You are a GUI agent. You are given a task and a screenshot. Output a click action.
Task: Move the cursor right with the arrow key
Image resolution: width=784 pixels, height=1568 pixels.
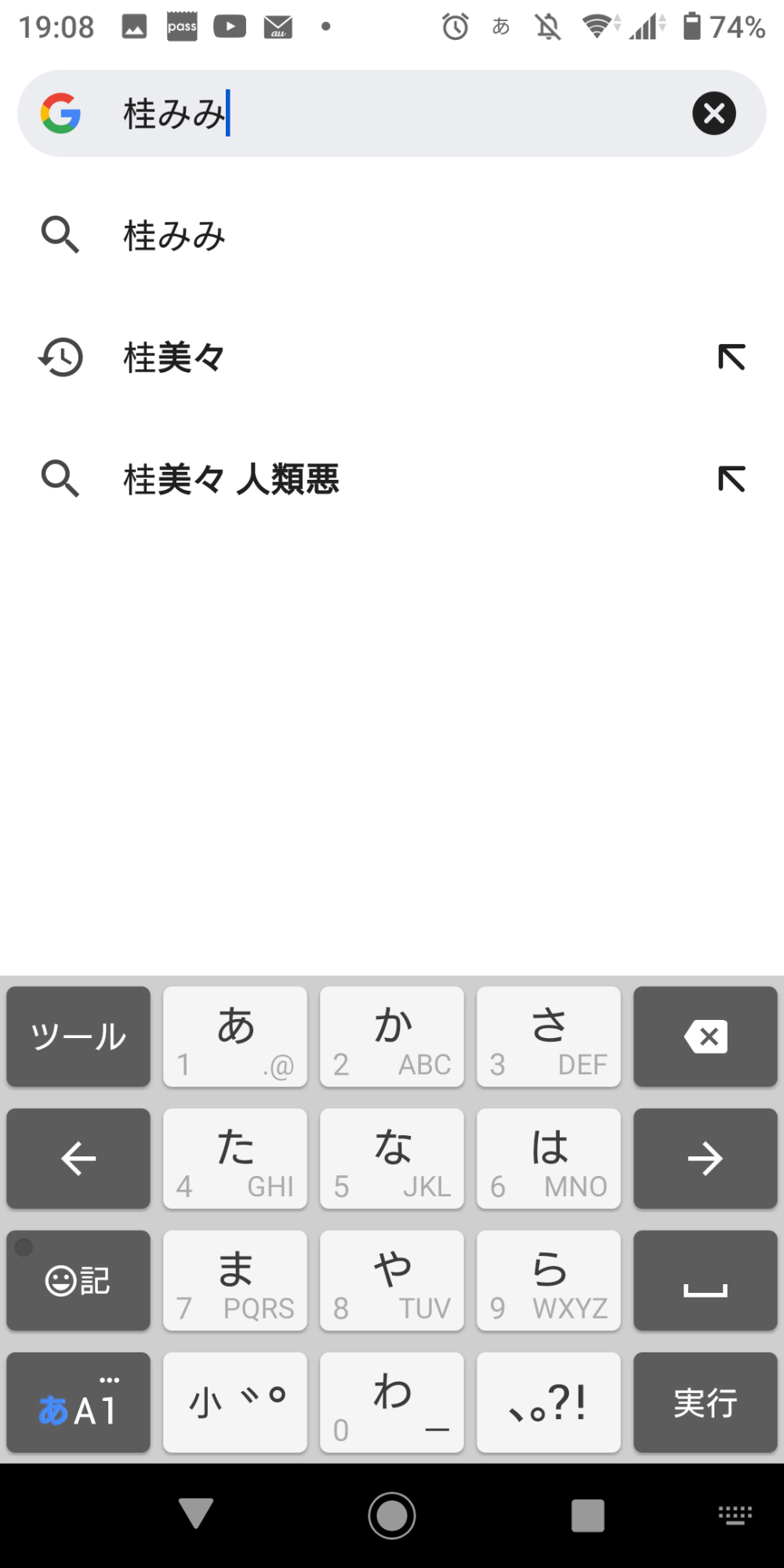click(x=705, y=1159)
